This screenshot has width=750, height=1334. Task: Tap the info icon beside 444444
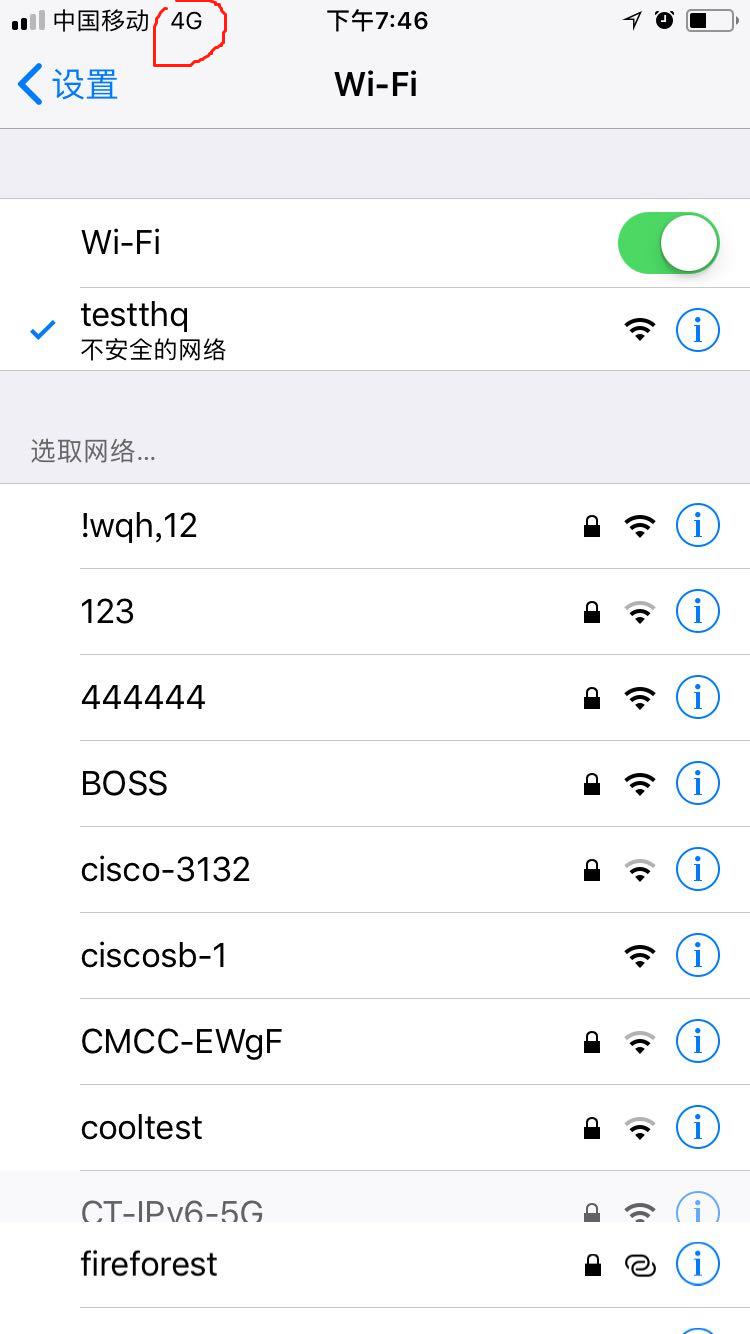(x=697, y=697)
